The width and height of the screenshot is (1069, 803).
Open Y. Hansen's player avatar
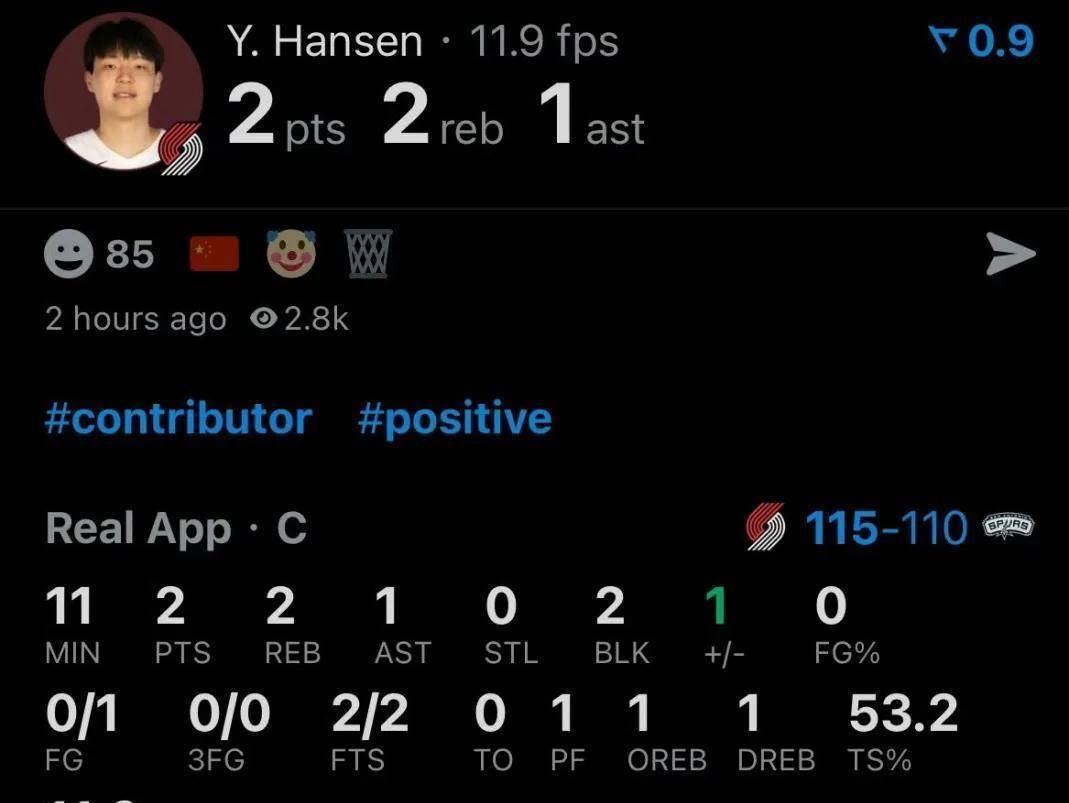coord(124,92)
